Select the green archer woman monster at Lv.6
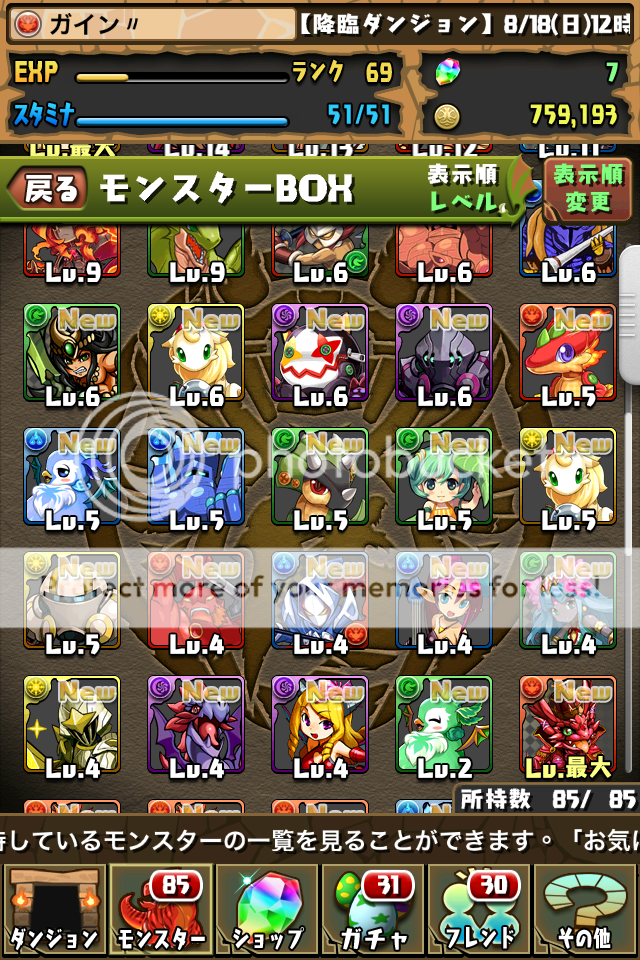The width and height of the screenshot is (640, 960). 71,352
